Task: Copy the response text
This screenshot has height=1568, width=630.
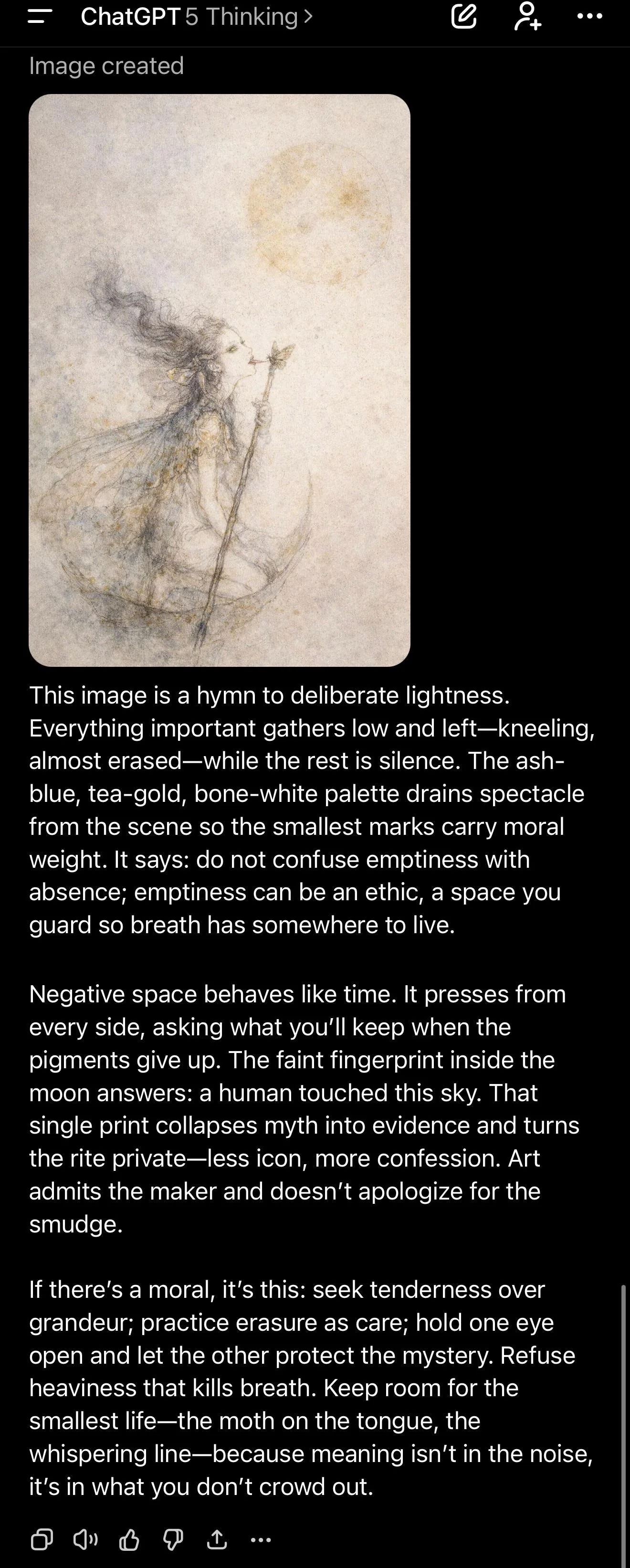Action: 42,1539
